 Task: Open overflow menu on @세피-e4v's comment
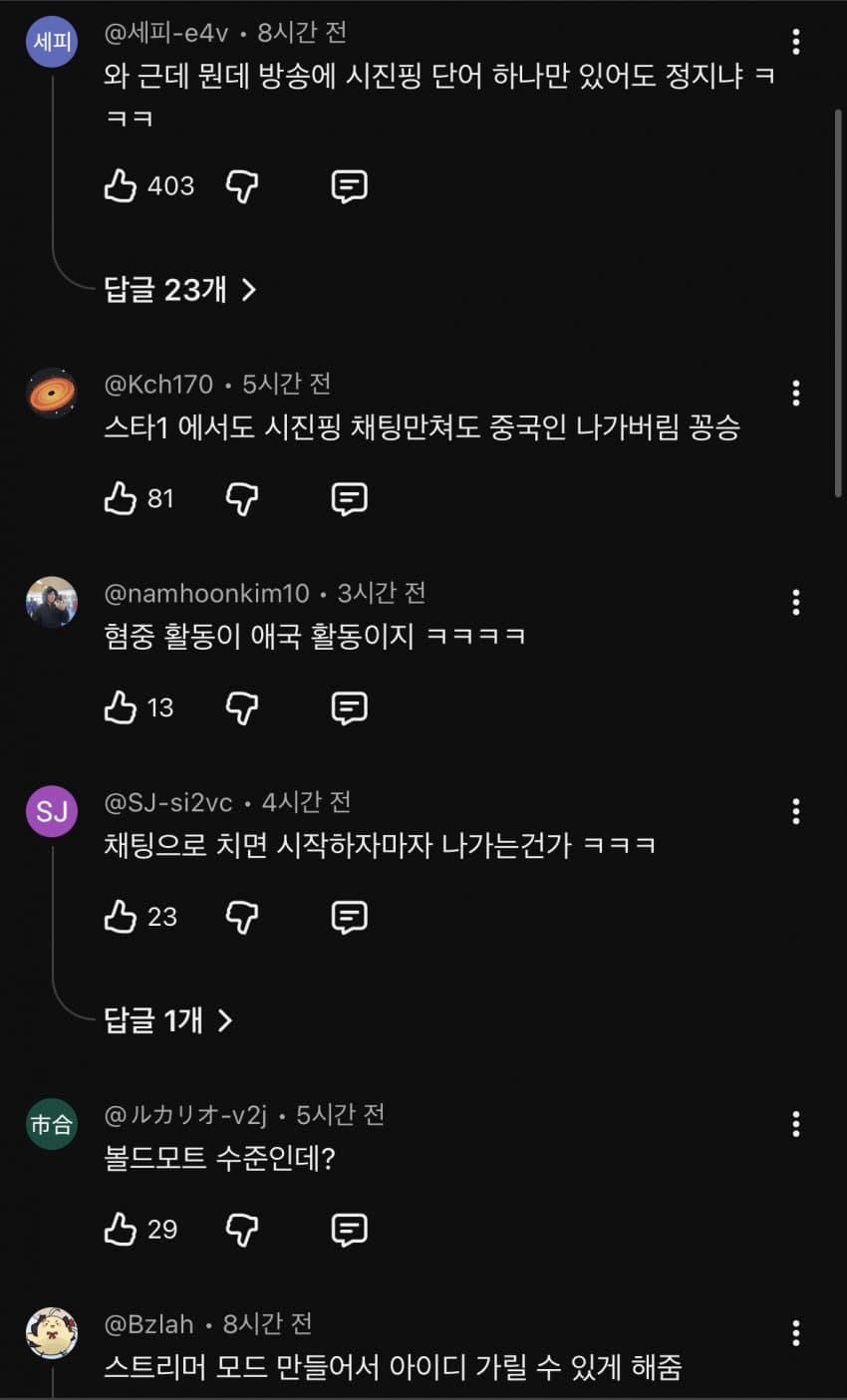pos(795,42)
